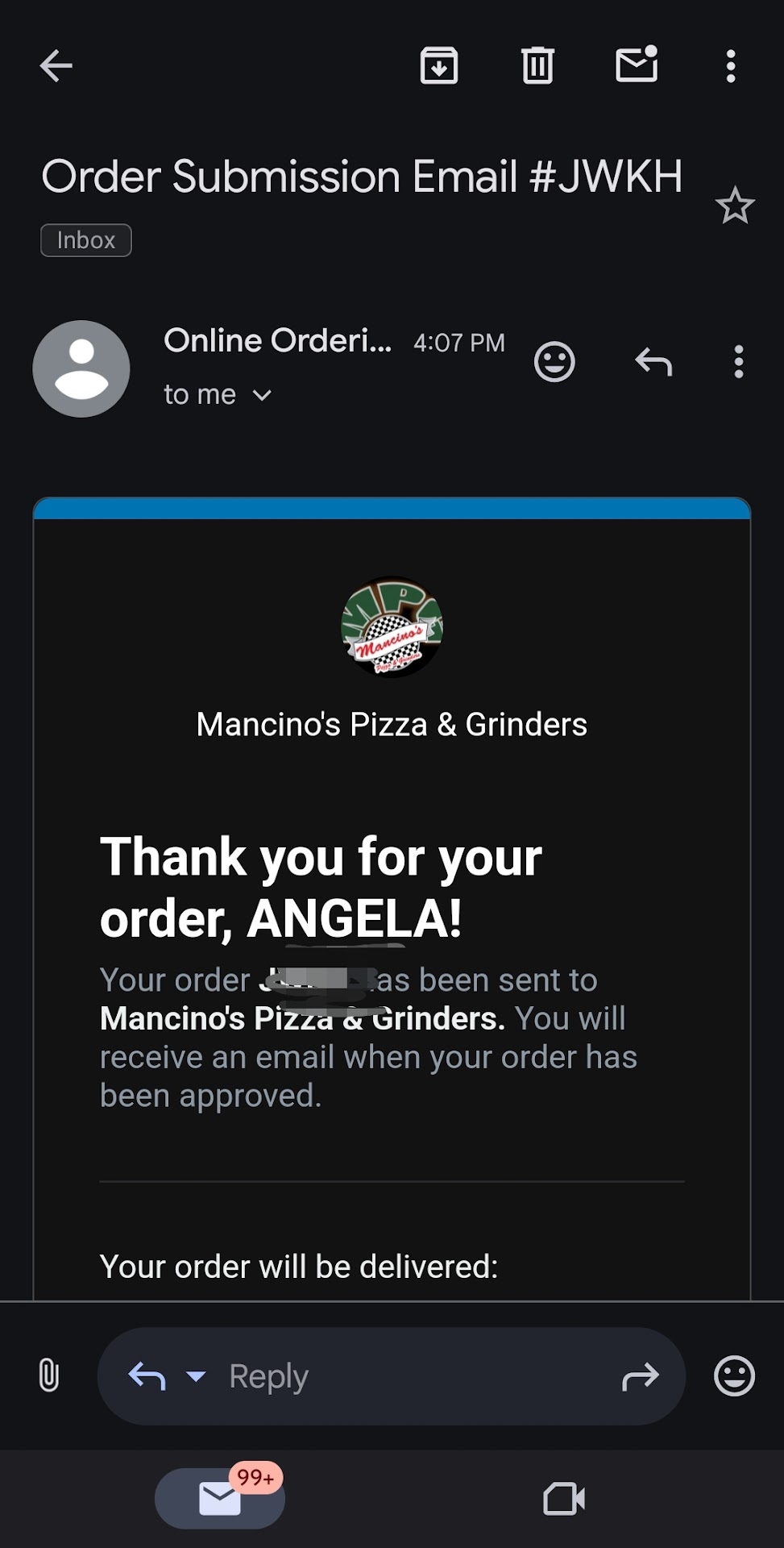The width and height of the screenshot is (784, 1548).
Task: Star the Order Submission email
Action: click(x=735, y=206)
